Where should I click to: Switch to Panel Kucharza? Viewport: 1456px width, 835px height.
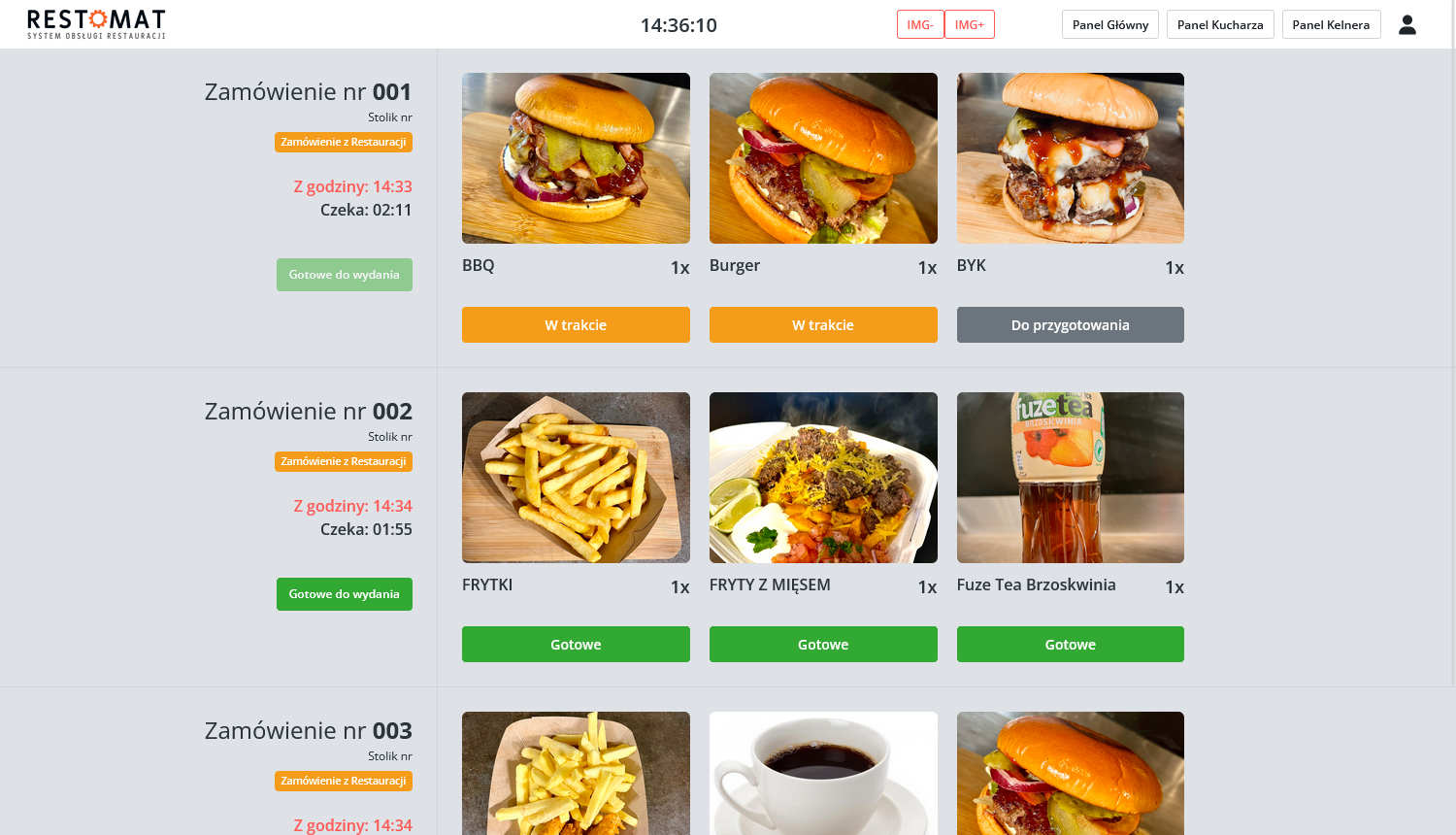pos(1219,25)
